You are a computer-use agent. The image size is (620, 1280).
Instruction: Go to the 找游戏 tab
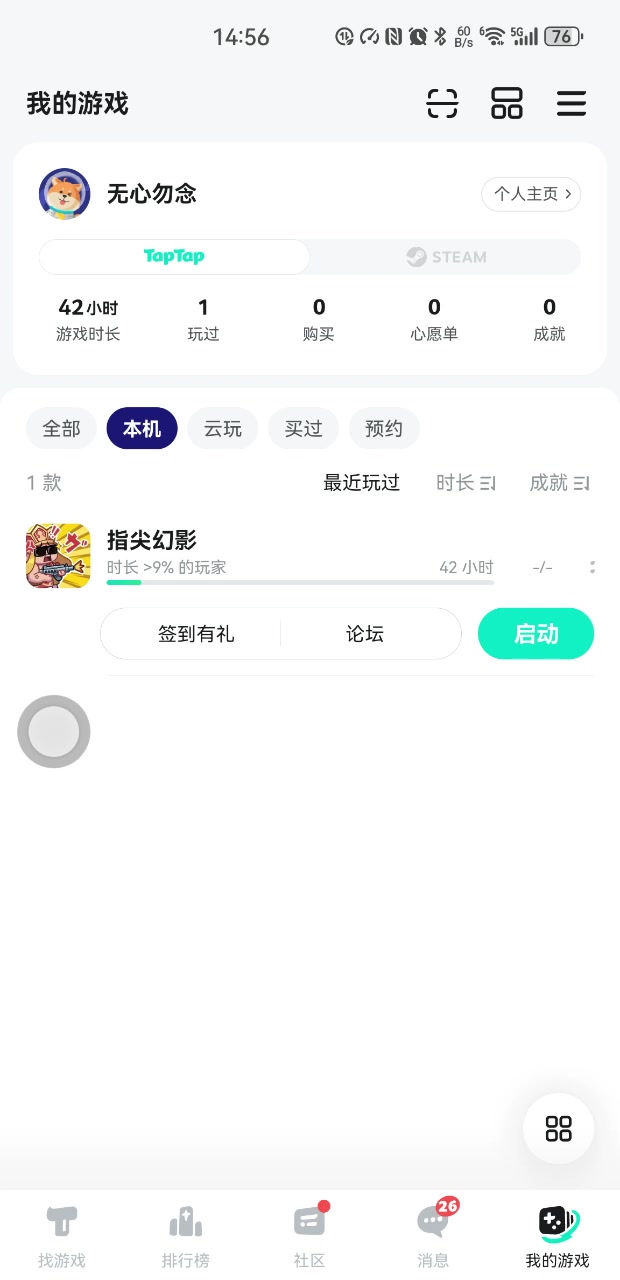(62, 1236)
